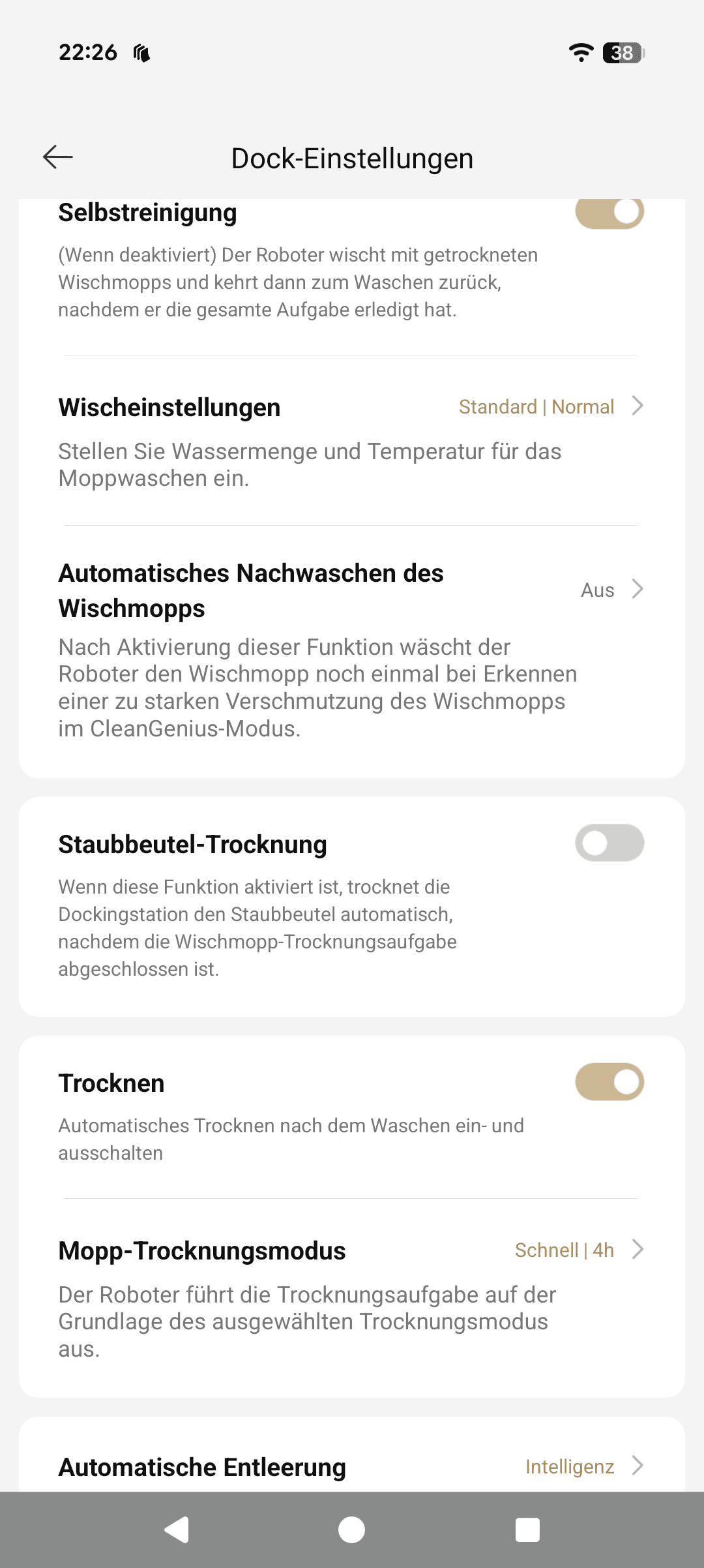
Task: Open Wischeinstellungen row
Action: (x=352, y=408)
